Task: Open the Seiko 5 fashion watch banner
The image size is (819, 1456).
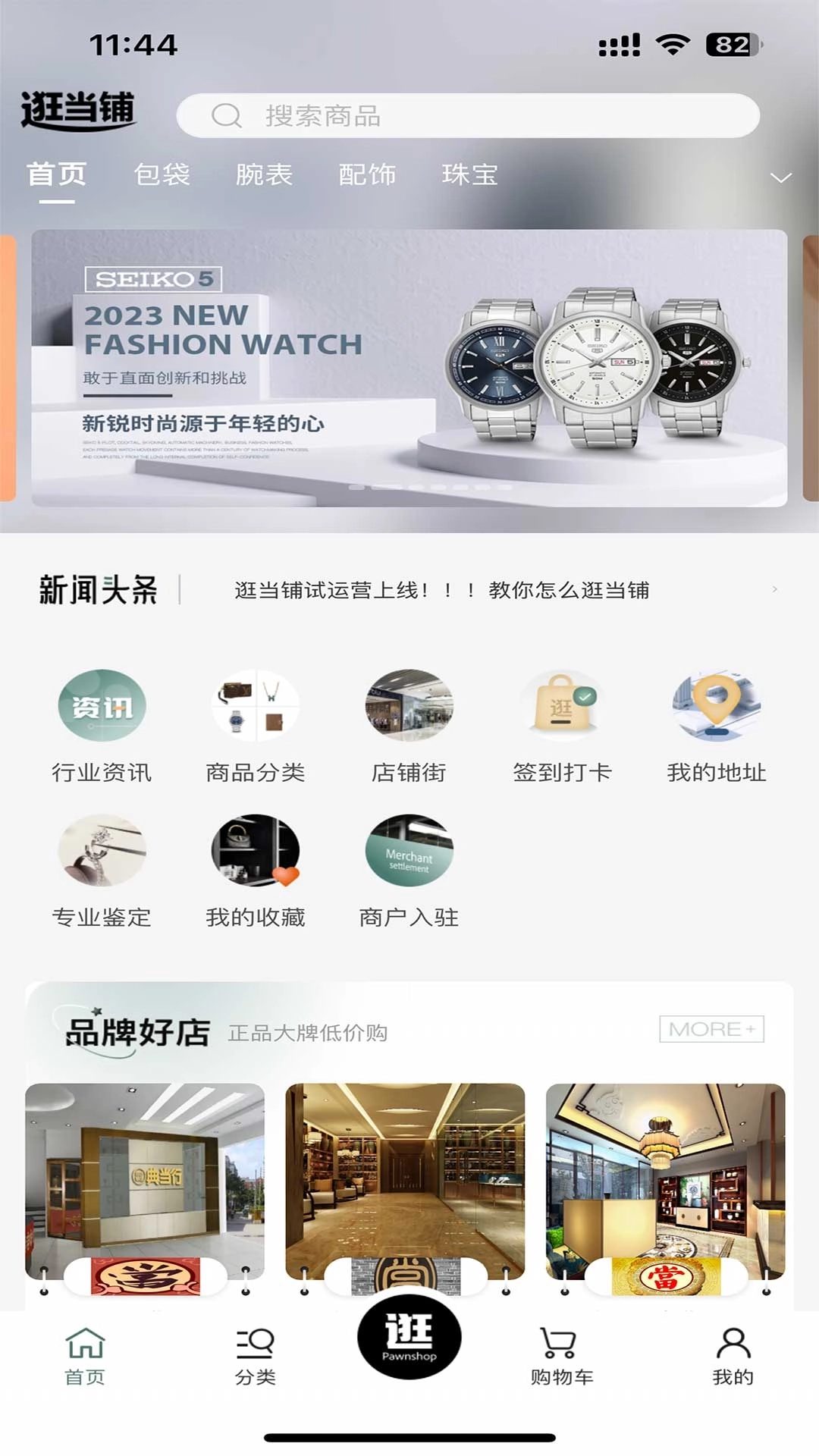Action: pyautogui.click(x=409, y=368)
